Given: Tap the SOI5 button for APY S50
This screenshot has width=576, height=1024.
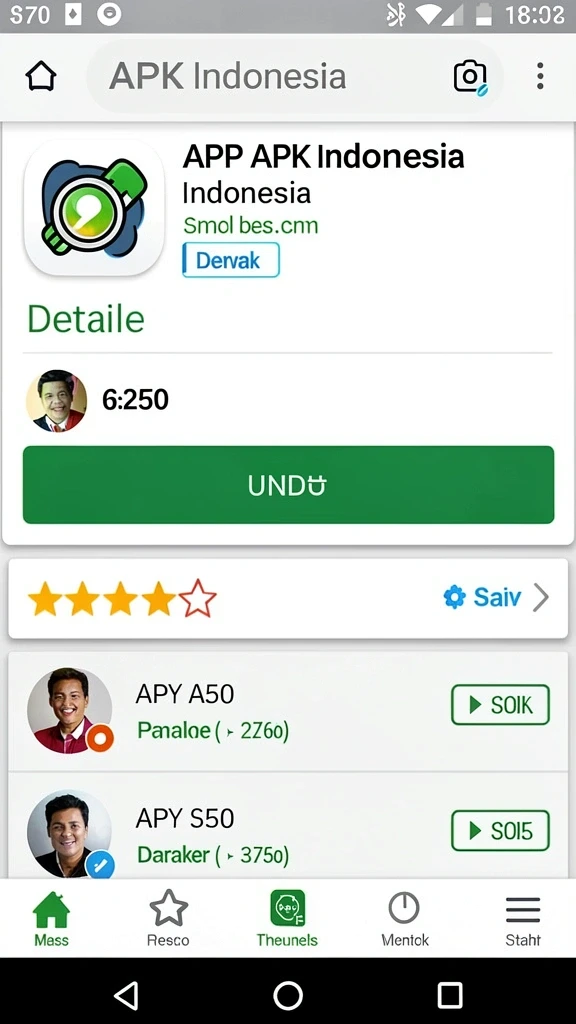Looking at the screenshot, I should coord(500,831).
